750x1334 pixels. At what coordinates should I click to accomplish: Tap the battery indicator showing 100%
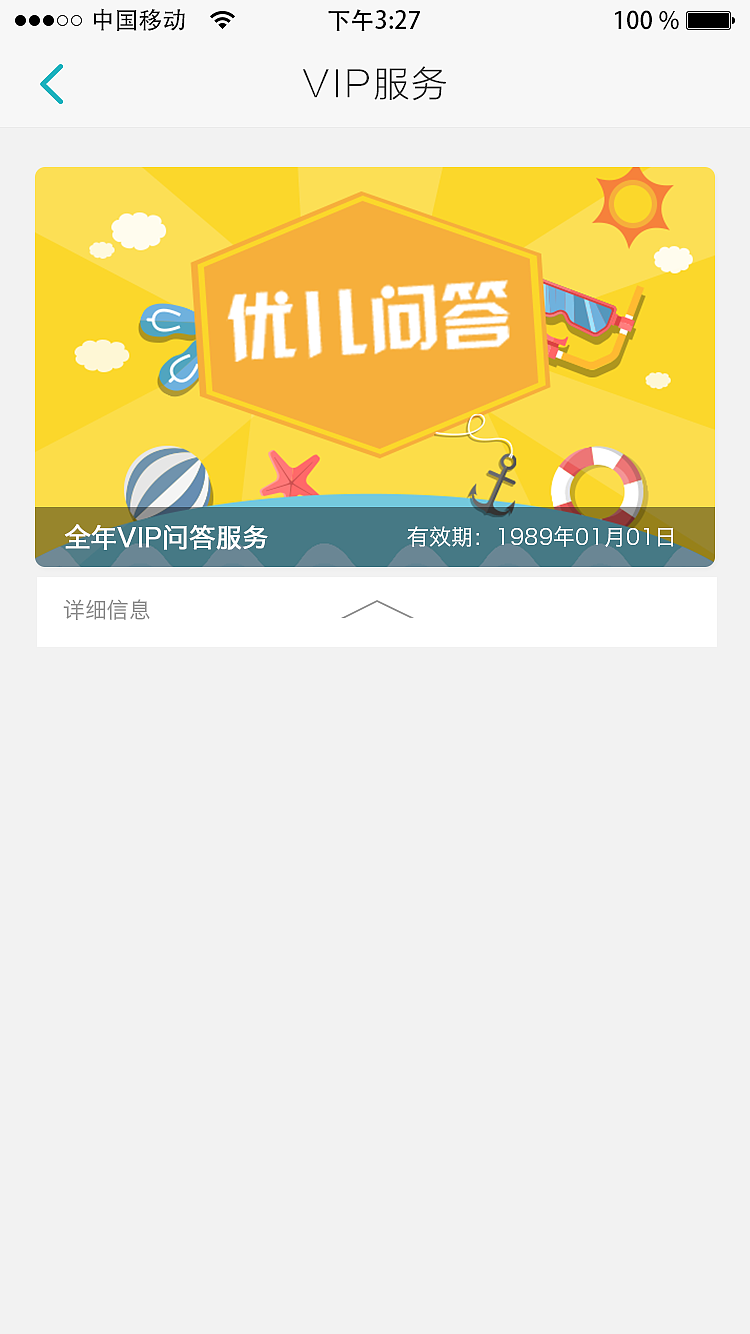[x=710, y=18]
